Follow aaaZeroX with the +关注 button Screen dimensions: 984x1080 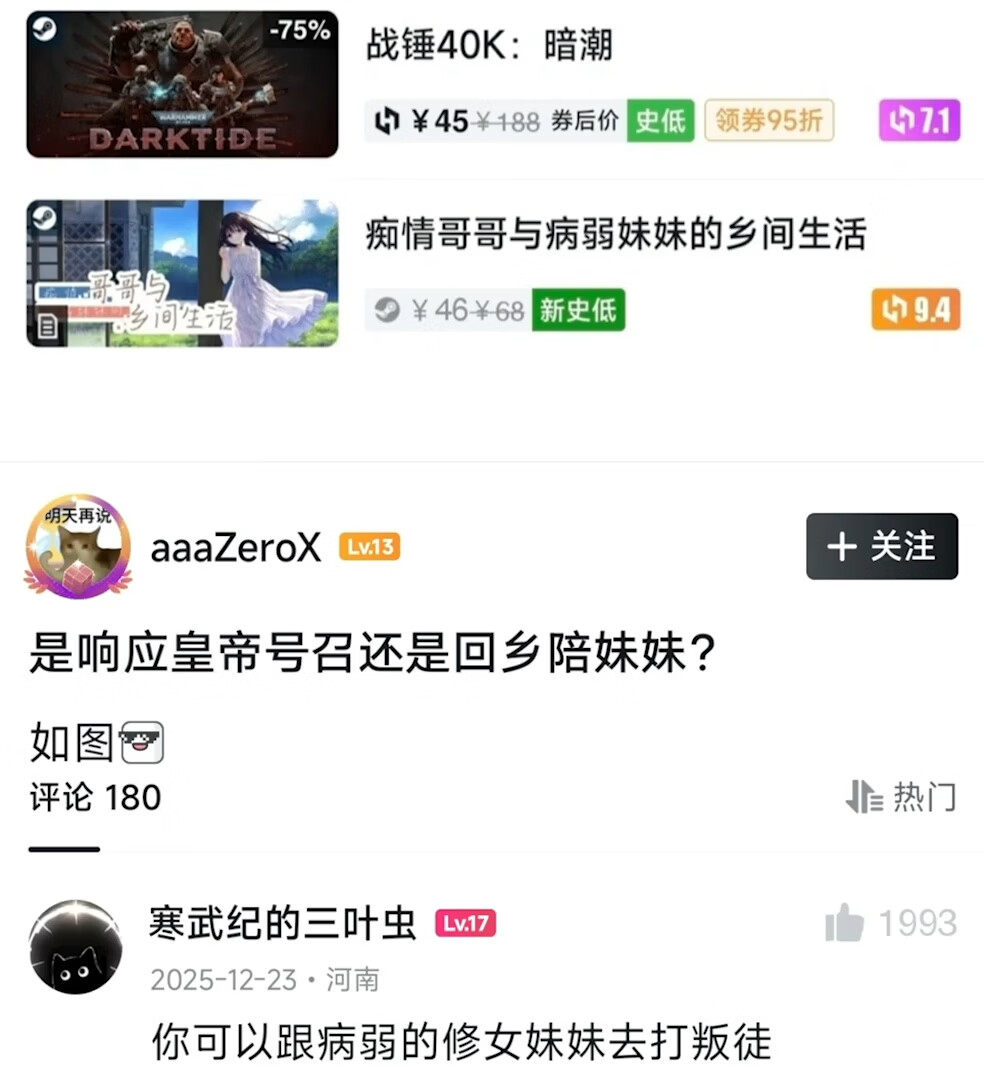coord(882,546)
